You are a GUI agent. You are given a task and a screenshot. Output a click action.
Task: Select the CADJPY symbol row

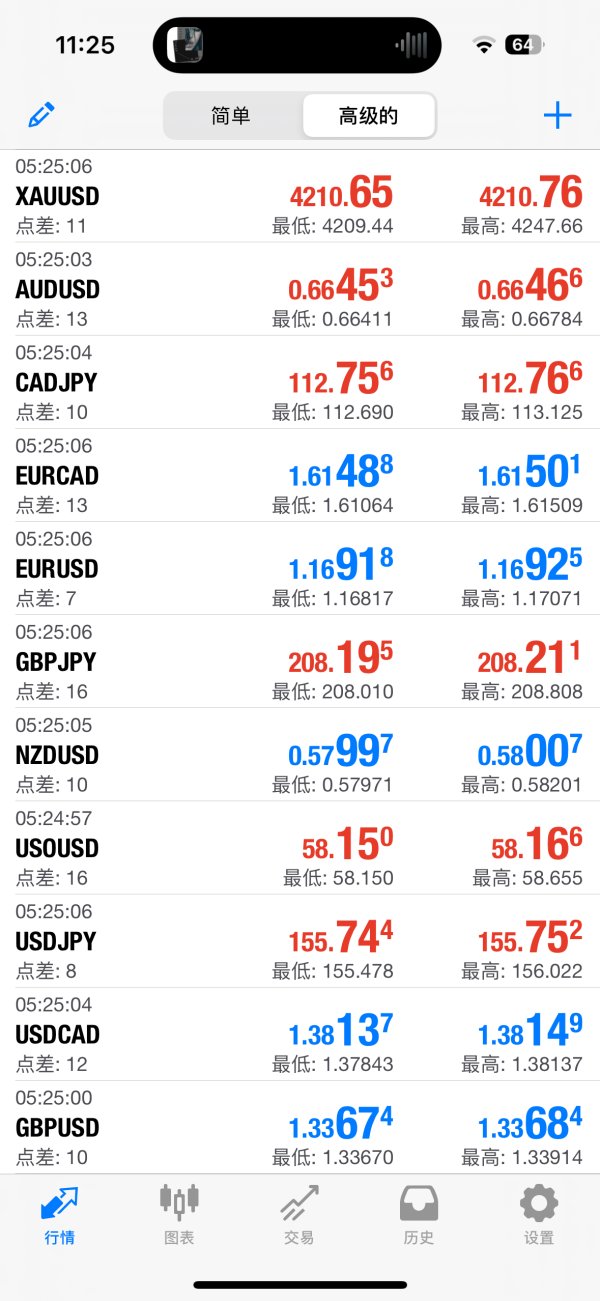[300, 382]
